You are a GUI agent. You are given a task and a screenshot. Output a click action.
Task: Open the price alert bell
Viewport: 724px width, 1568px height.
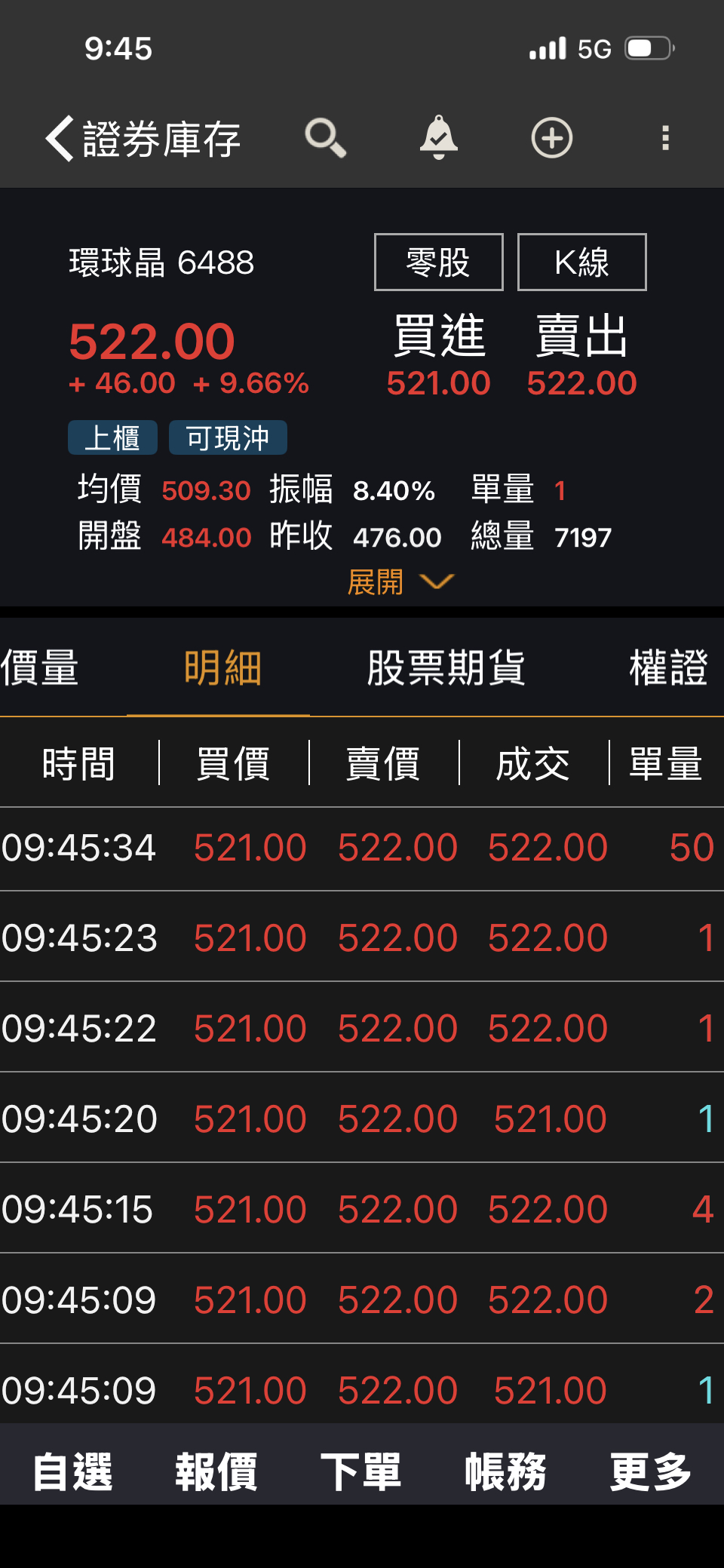coord(439,138)
